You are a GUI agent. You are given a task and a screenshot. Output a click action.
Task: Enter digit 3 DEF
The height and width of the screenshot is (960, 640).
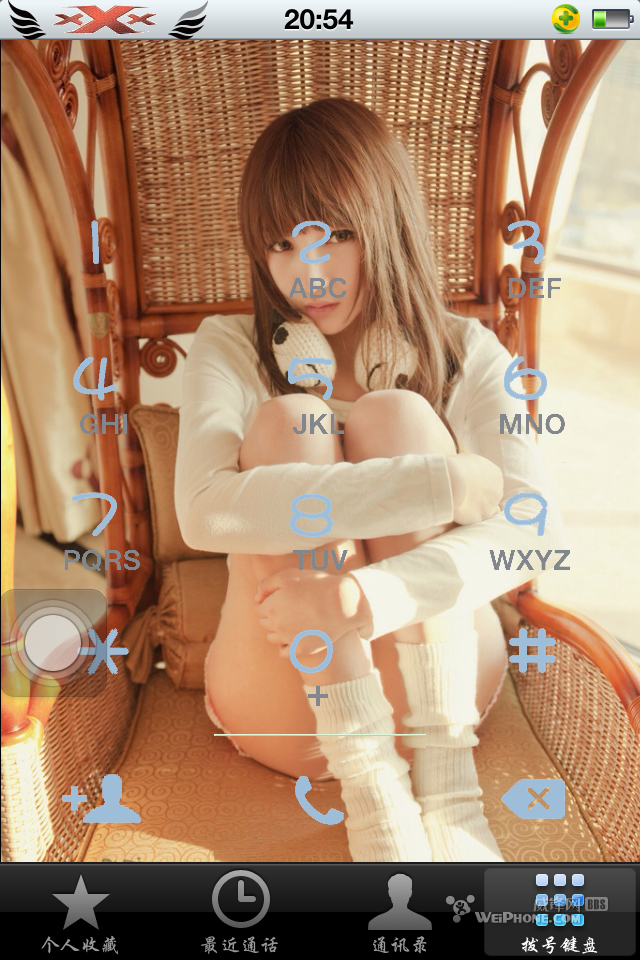533,260
